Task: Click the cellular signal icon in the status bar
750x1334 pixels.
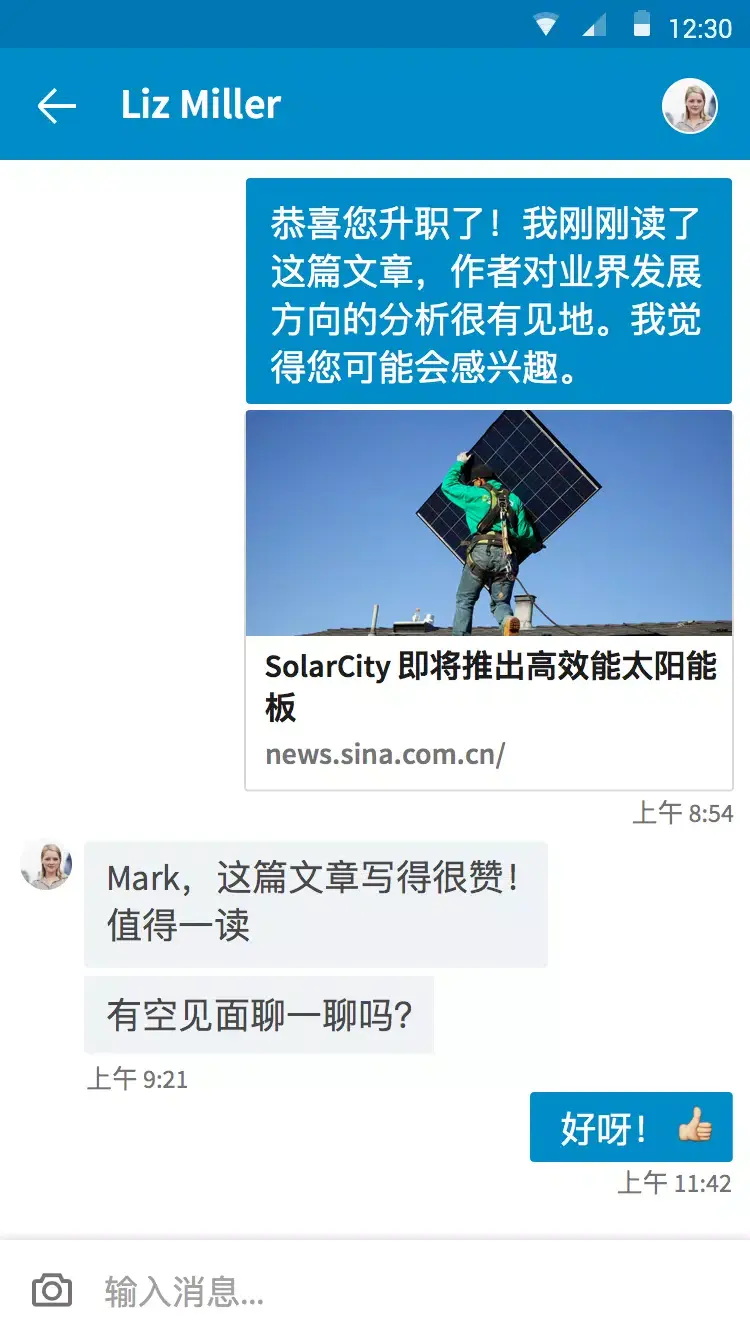Action: point(594,25)
